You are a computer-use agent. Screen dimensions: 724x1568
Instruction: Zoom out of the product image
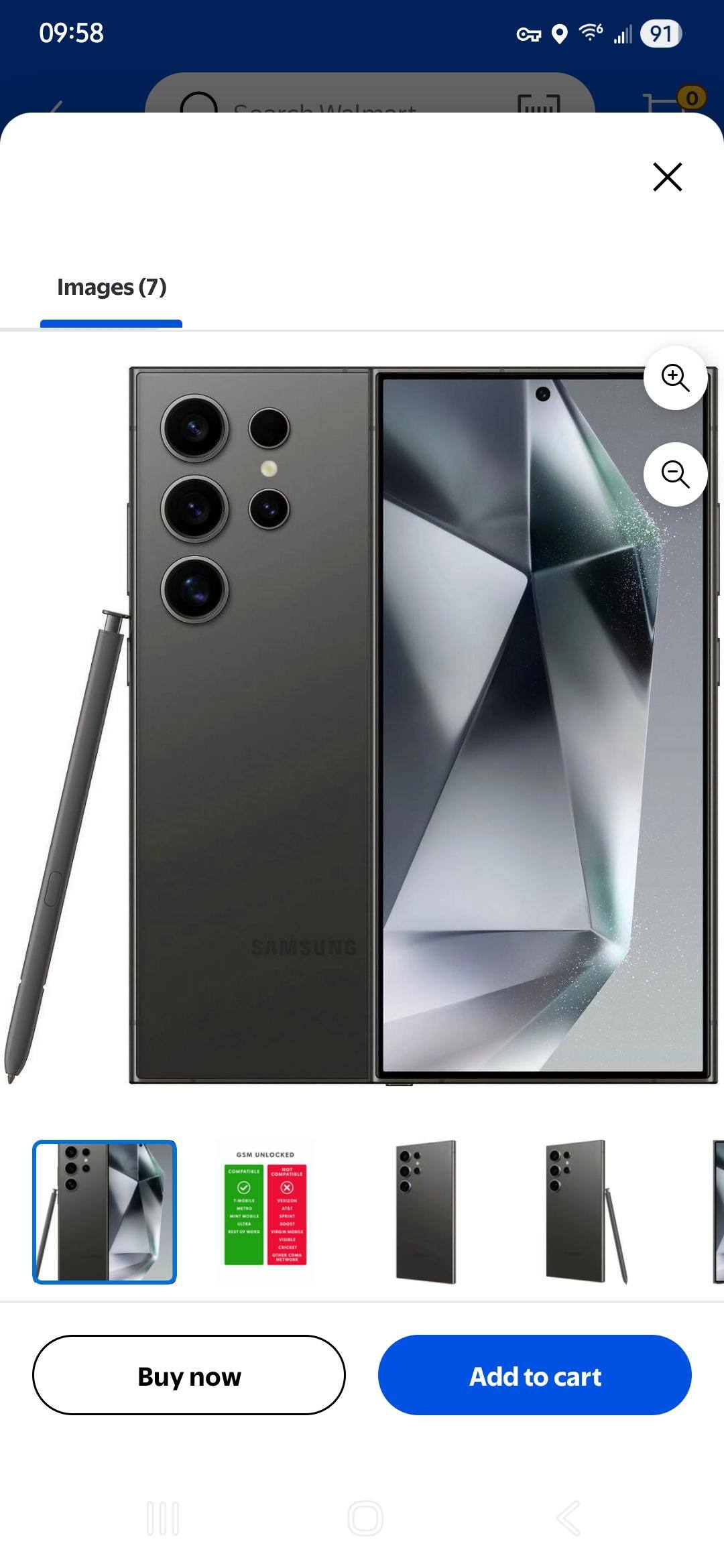(x=675, y=474)
